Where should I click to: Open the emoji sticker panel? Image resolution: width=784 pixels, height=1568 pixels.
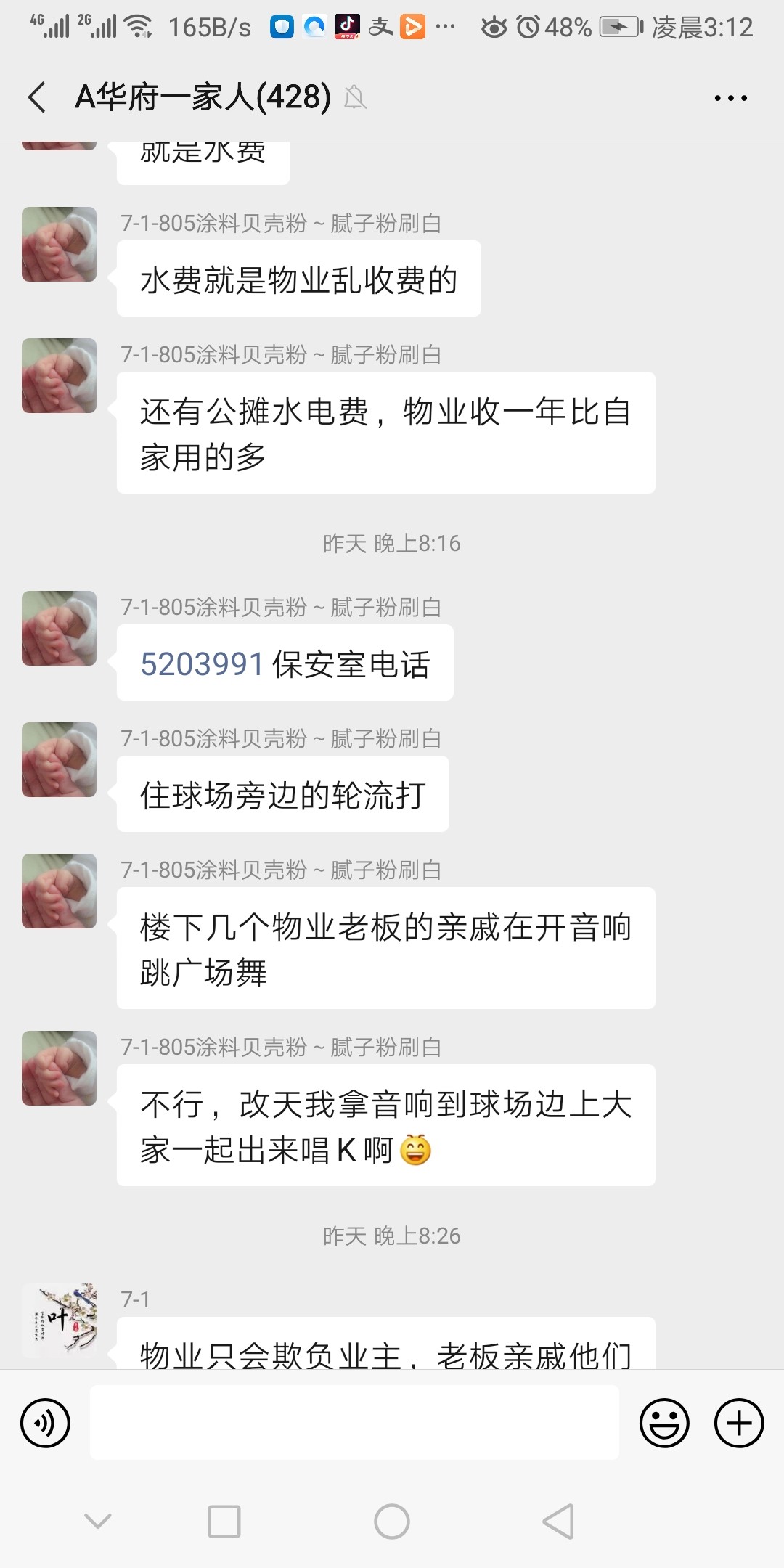tap(663, 1423)
